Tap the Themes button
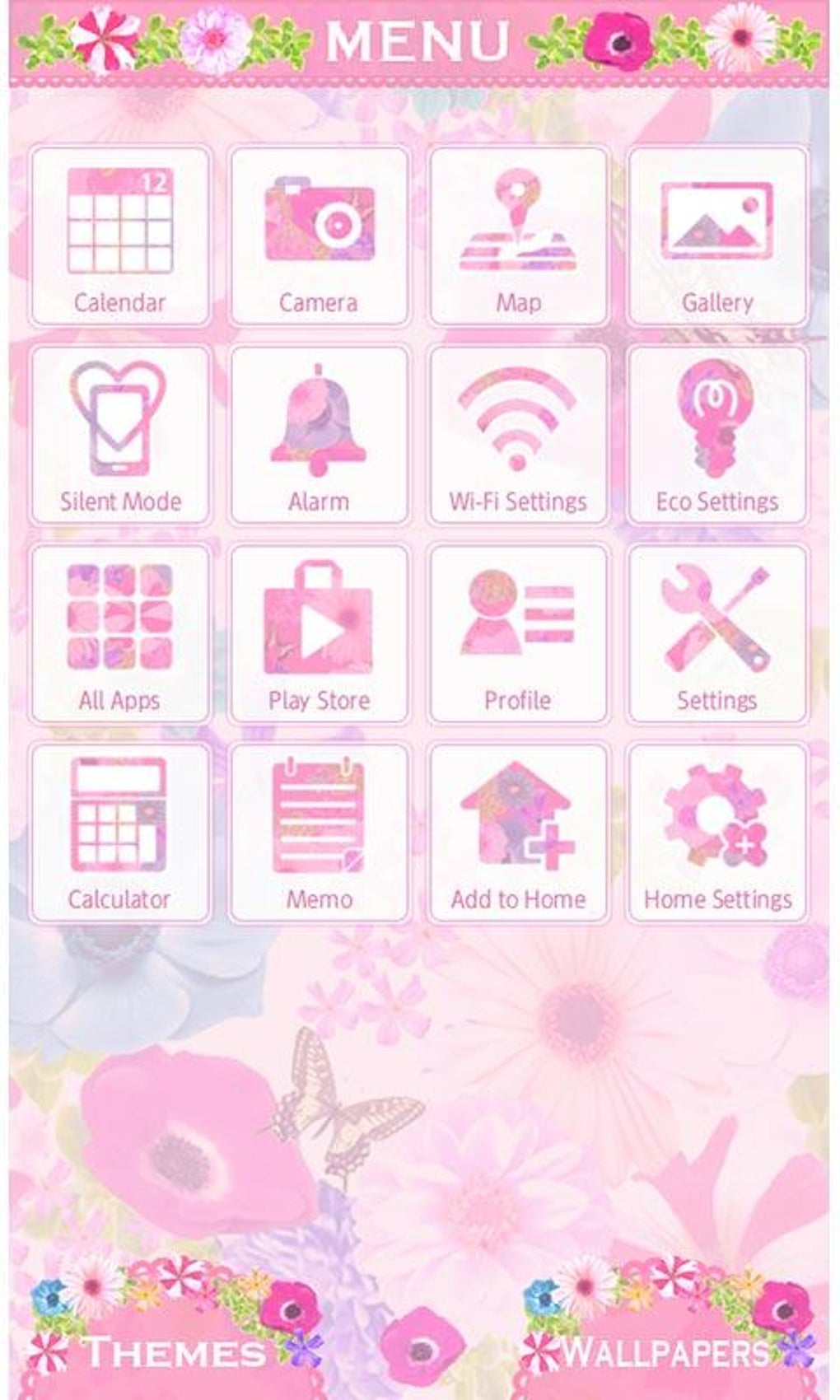840x1400 pixels. 173,1352
